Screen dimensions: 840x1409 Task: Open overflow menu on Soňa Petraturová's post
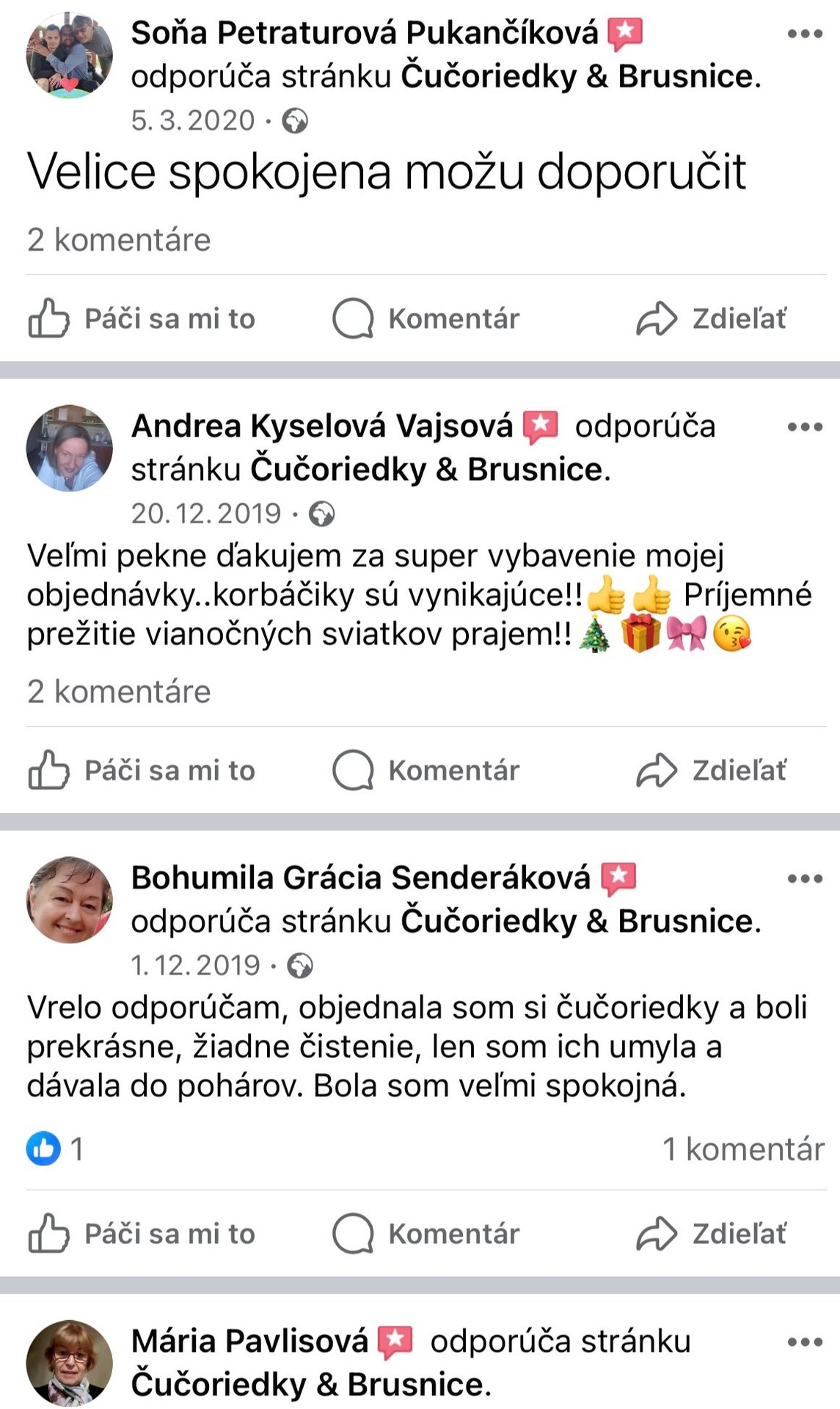click(804, 34)
